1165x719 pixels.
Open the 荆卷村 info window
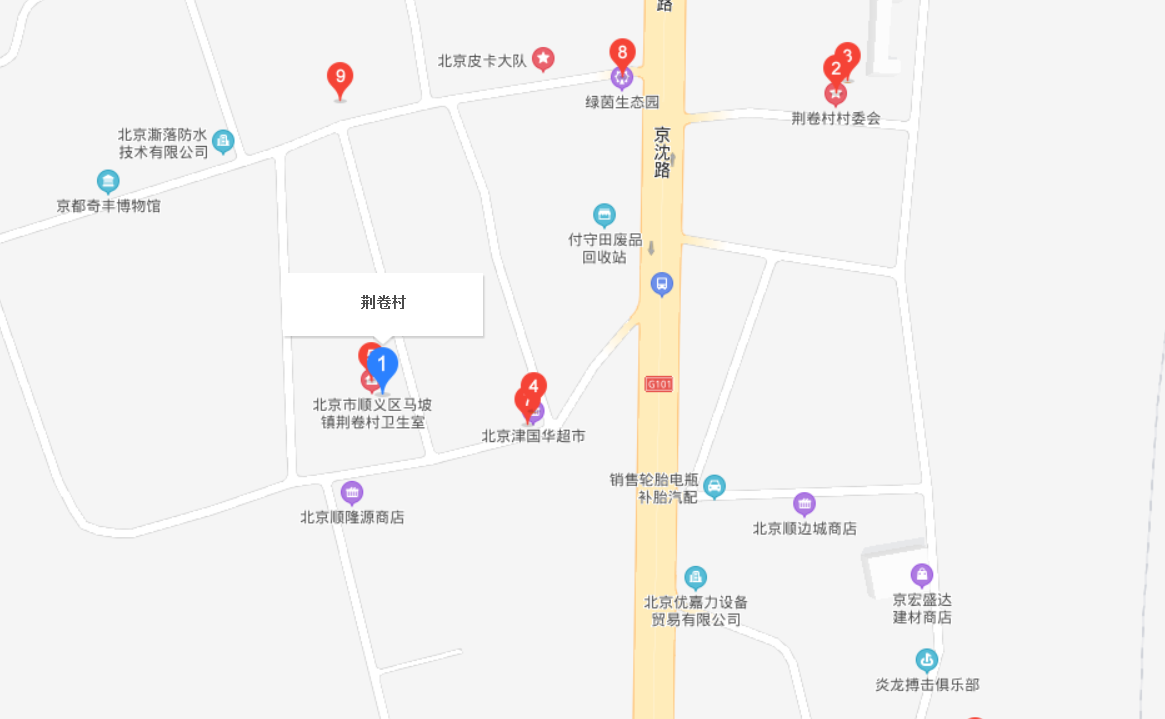pos(383,303)
